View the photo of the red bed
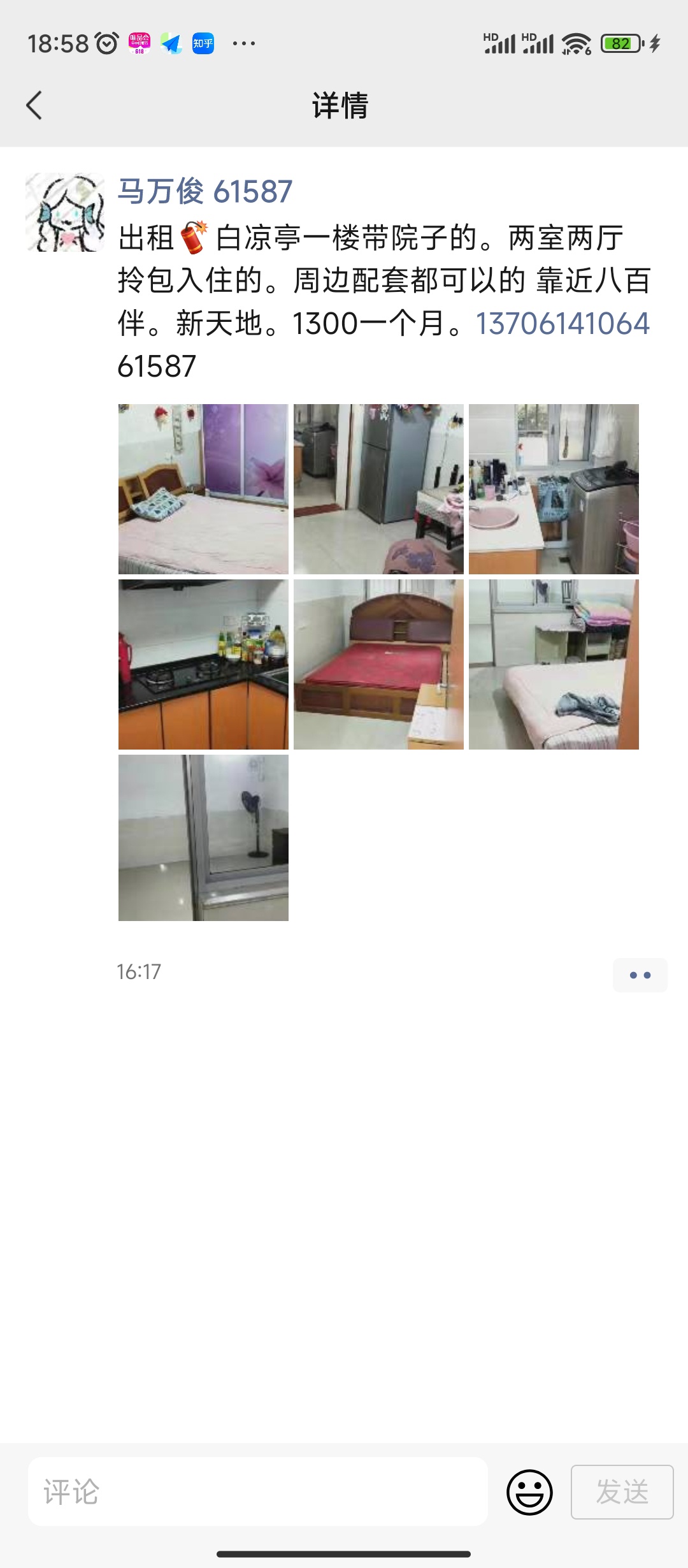This screenshot has height=1568, width=688. point(378,664)
